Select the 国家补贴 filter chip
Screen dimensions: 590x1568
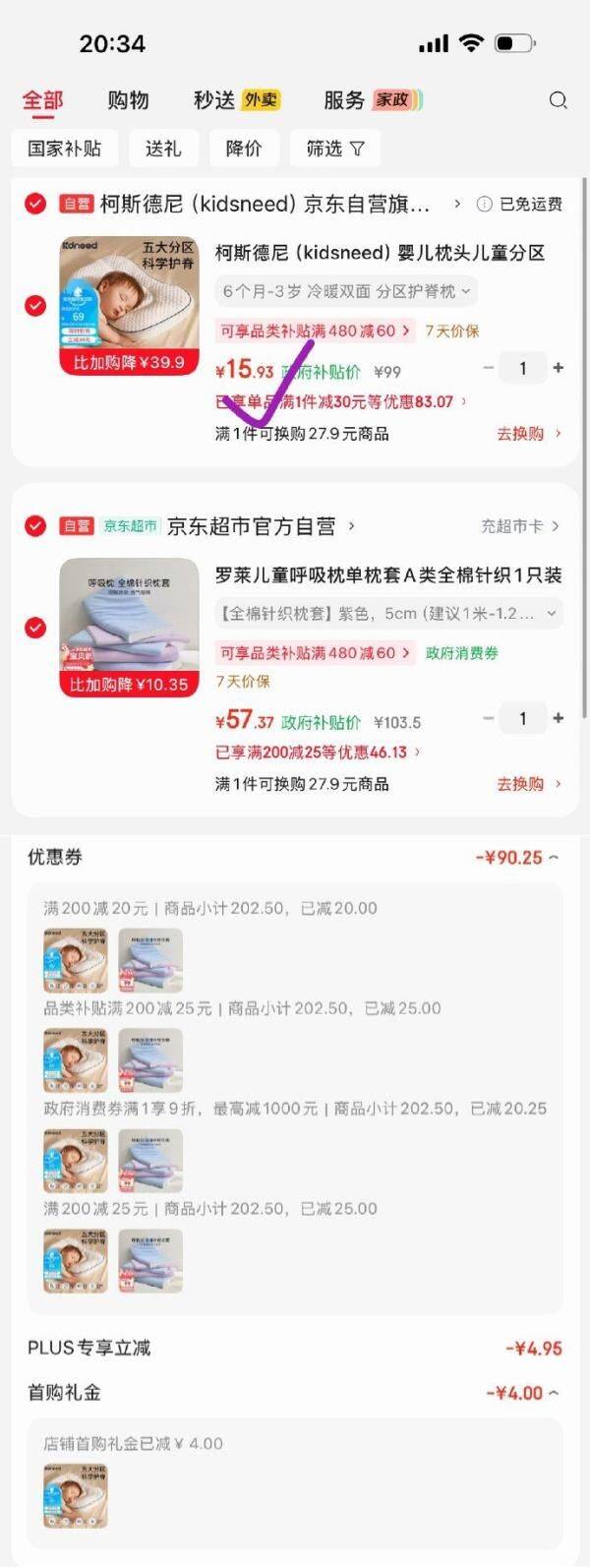pos(64,149)
